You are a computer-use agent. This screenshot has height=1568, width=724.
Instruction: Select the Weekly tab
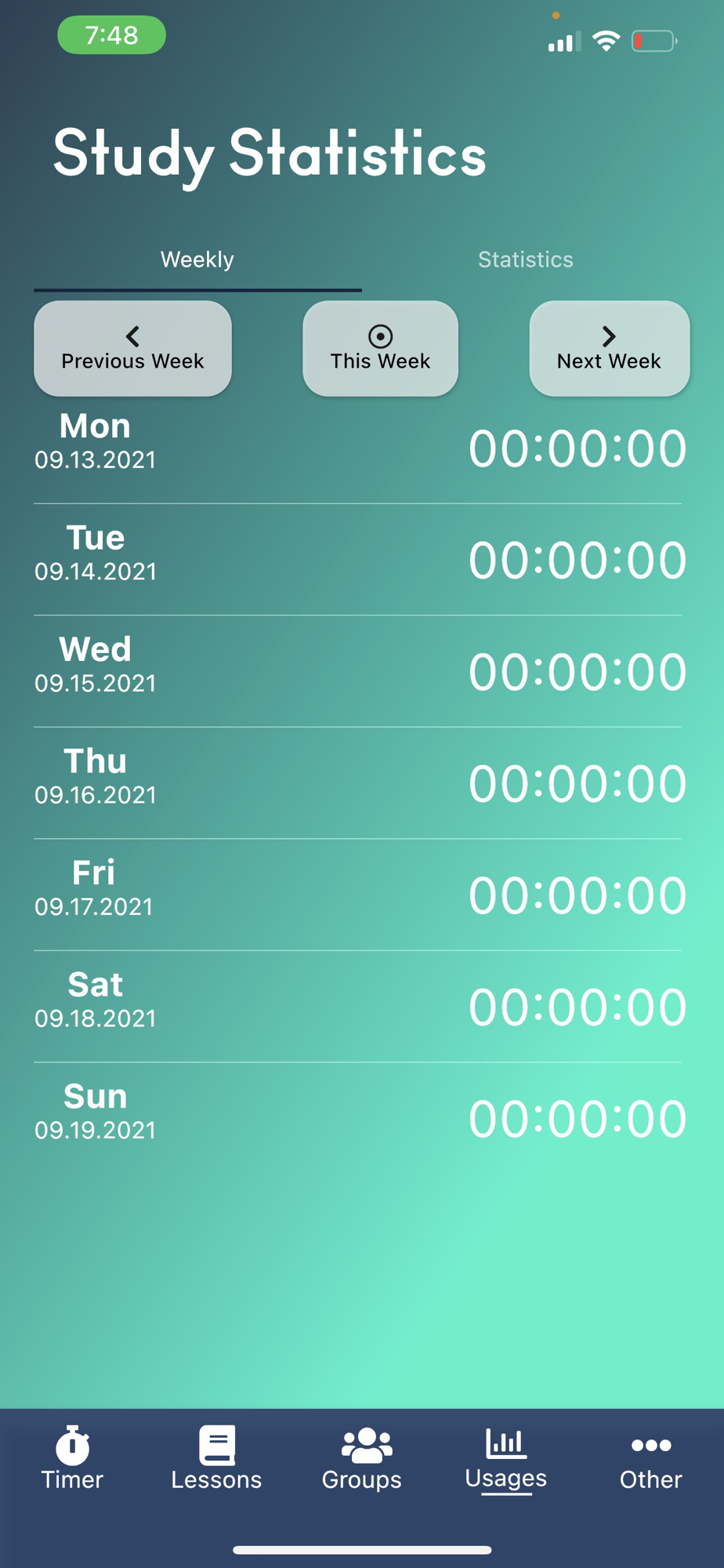(x=197, y=260)
